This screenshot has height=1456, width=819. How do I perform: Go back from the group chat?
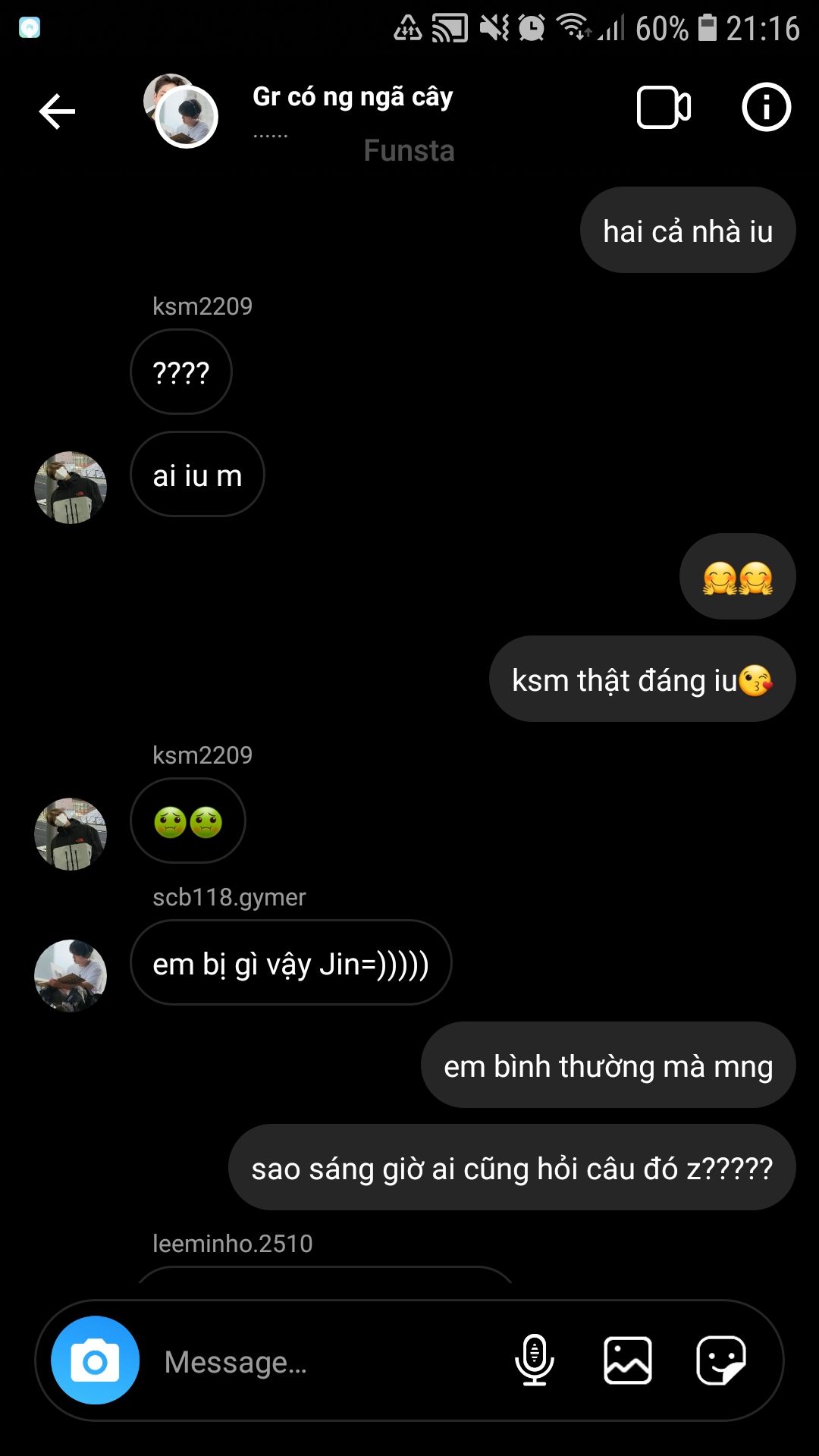tap(57, 112)
